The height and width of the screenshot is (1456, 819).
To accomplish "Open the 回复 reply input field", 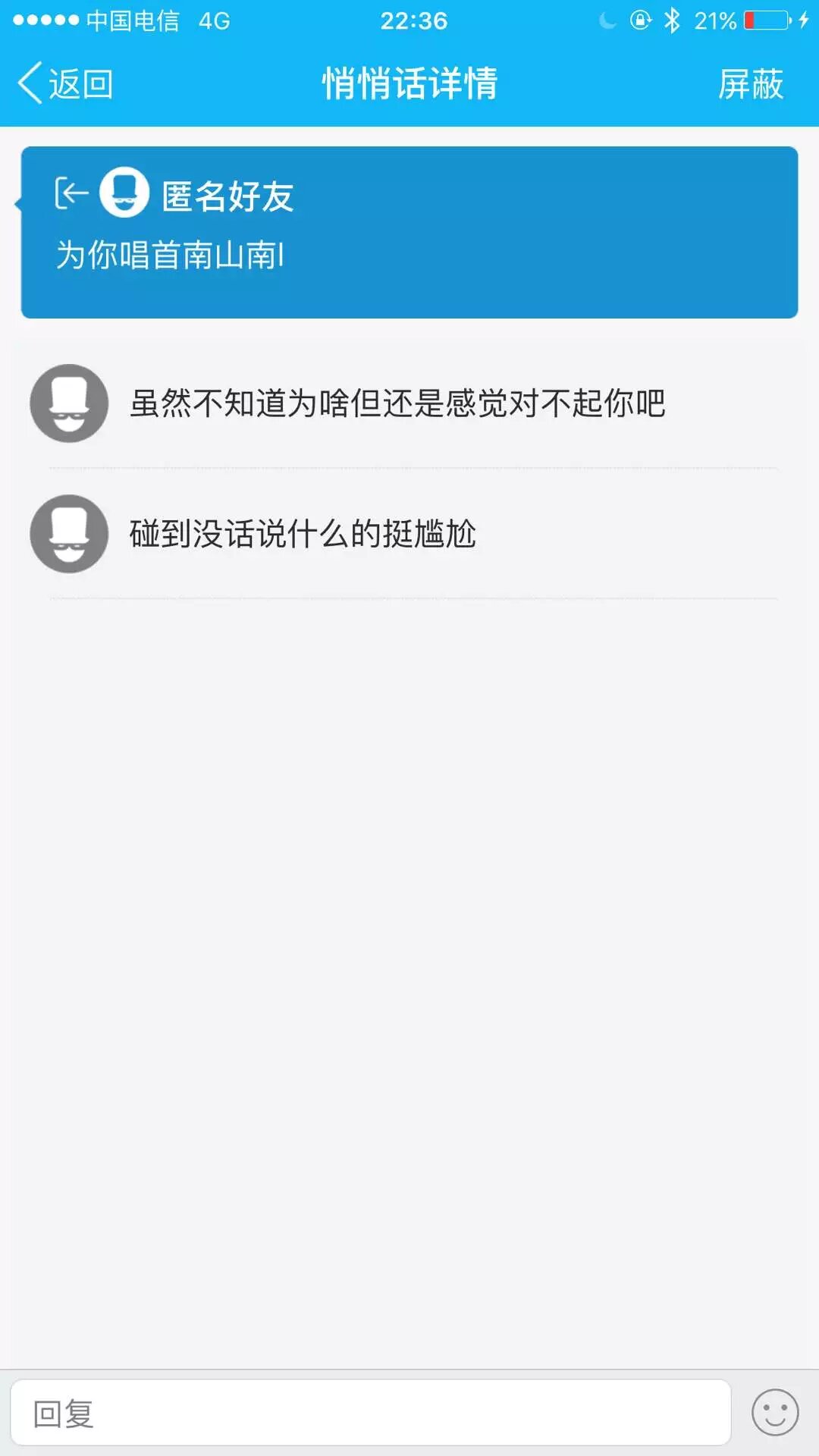I will pyautogui.click(x=370, y=1413).
